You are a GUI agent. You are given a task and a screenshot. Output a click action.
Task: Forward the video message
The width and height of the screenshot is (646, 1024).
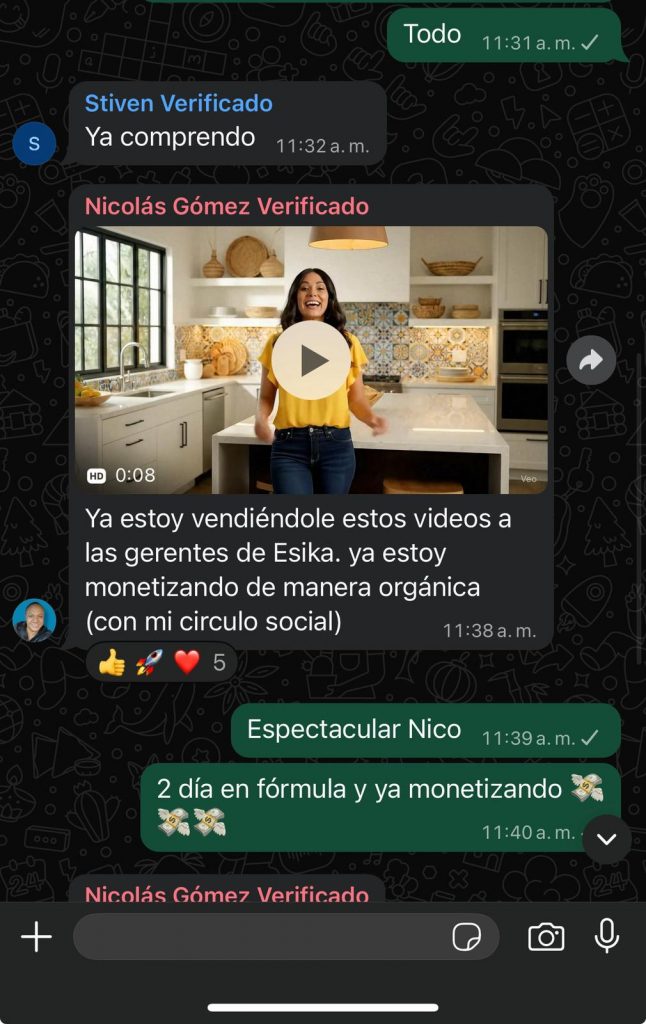(591, 361)
